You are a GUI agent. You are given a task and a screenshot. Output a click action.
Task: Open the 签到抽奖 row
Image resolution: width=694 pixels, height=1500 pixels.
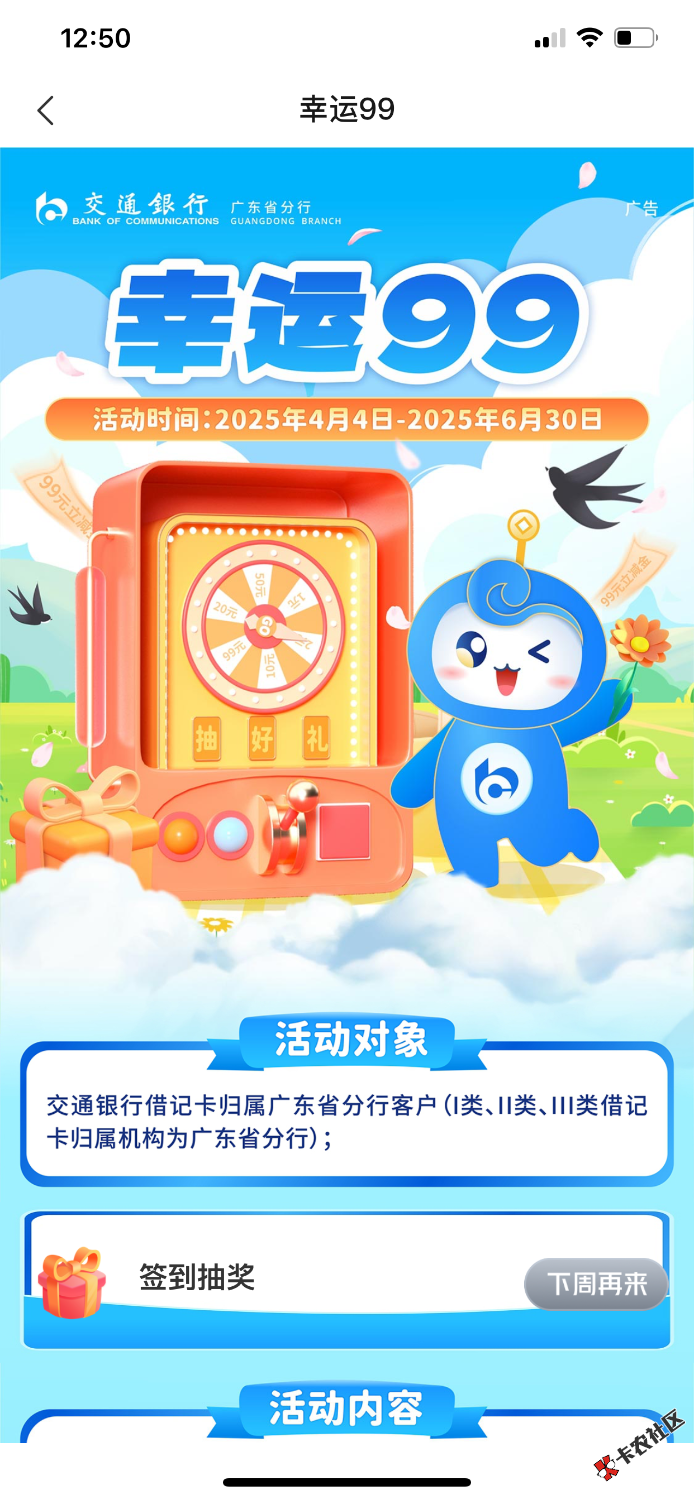pos(198,1278)
